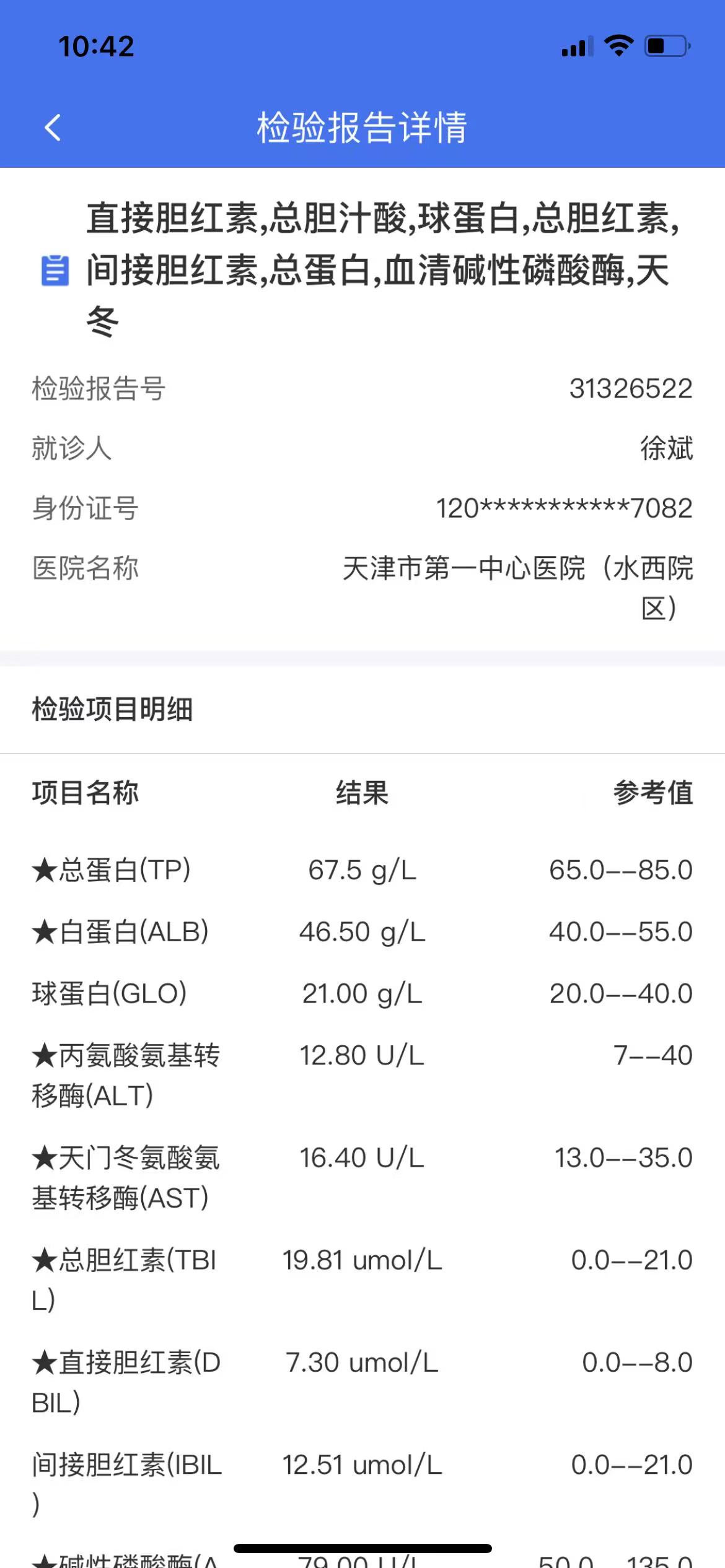Go back from the 检验报告详情 page

[x=53, y=128]
